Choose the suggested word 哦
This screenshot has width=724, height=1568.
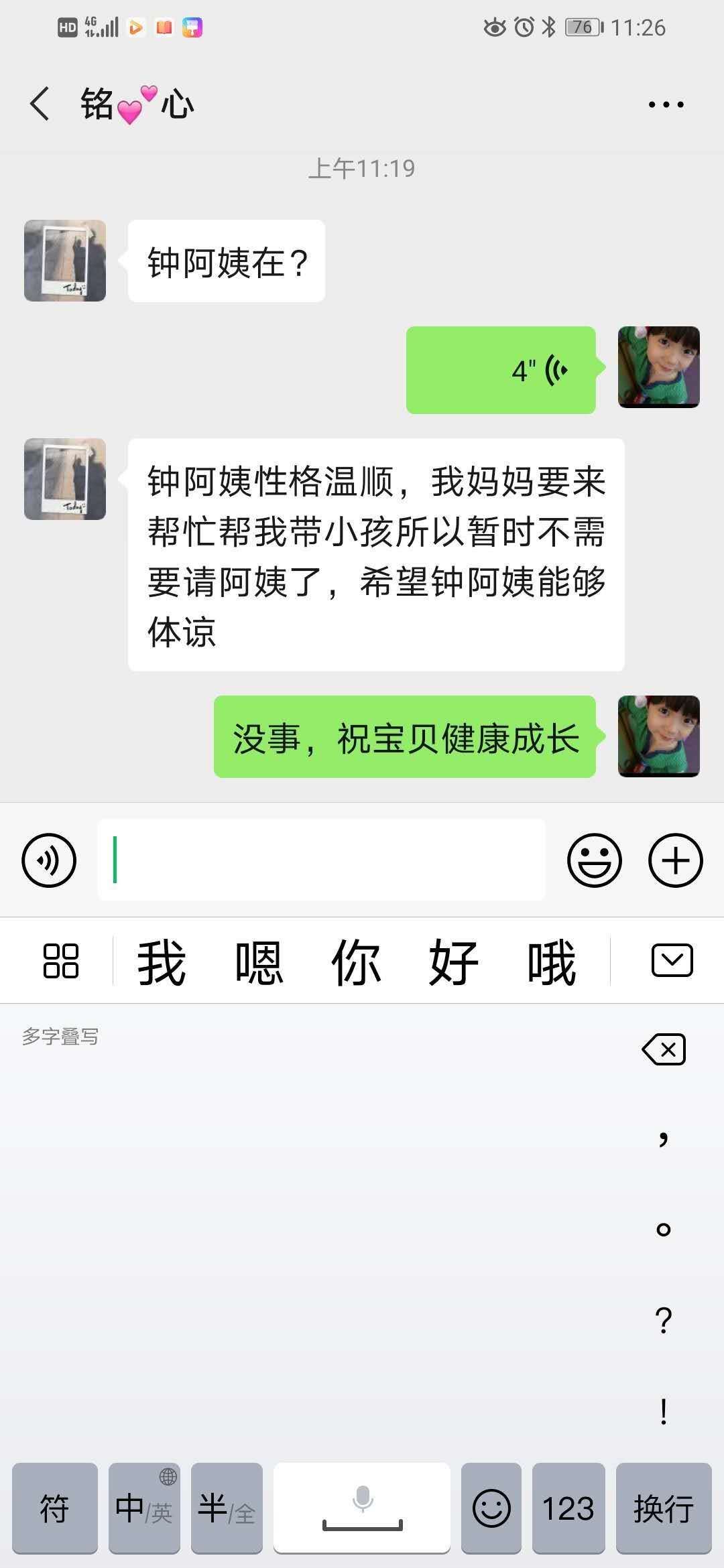(x=551, y=962)
